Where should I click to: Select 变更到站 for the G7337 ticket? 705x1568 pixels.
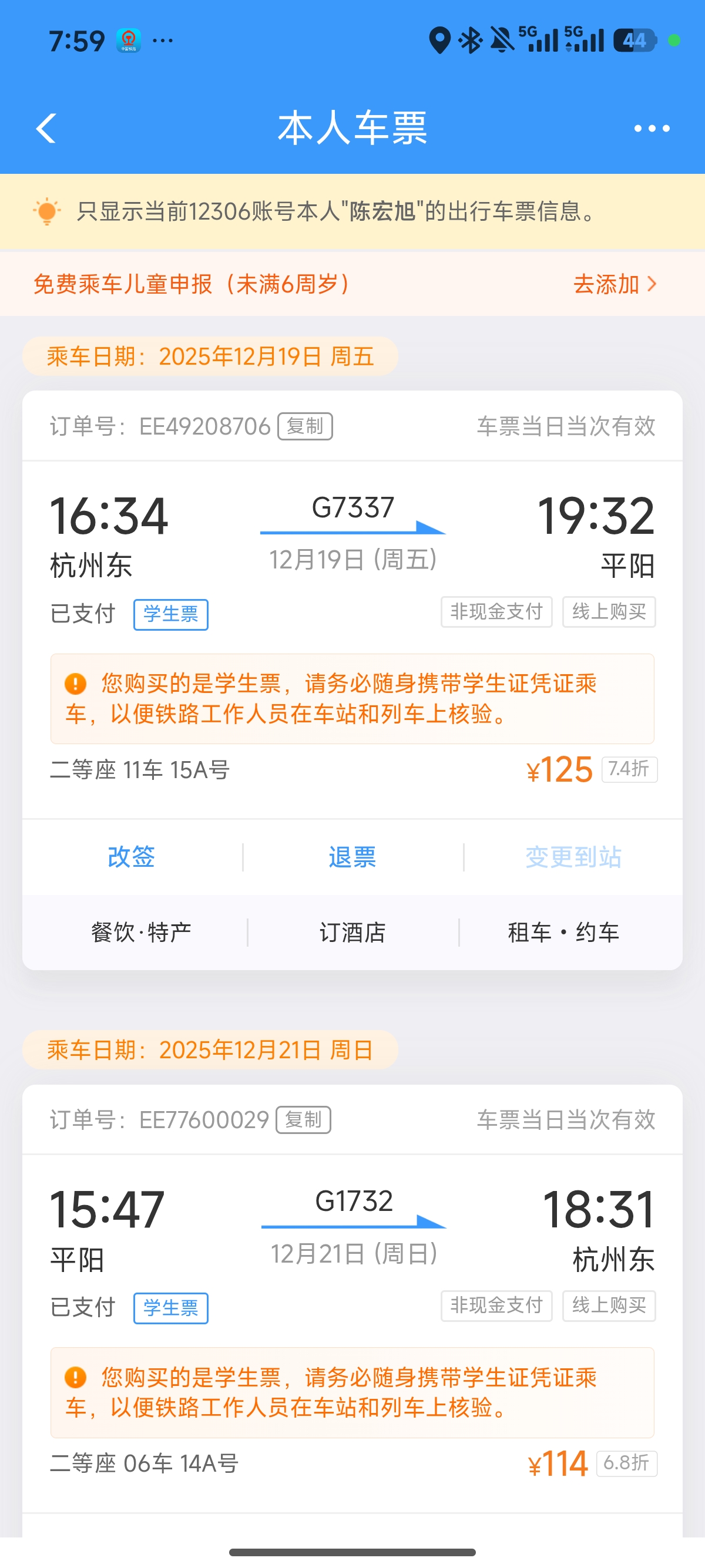click(x=573, y=857)
